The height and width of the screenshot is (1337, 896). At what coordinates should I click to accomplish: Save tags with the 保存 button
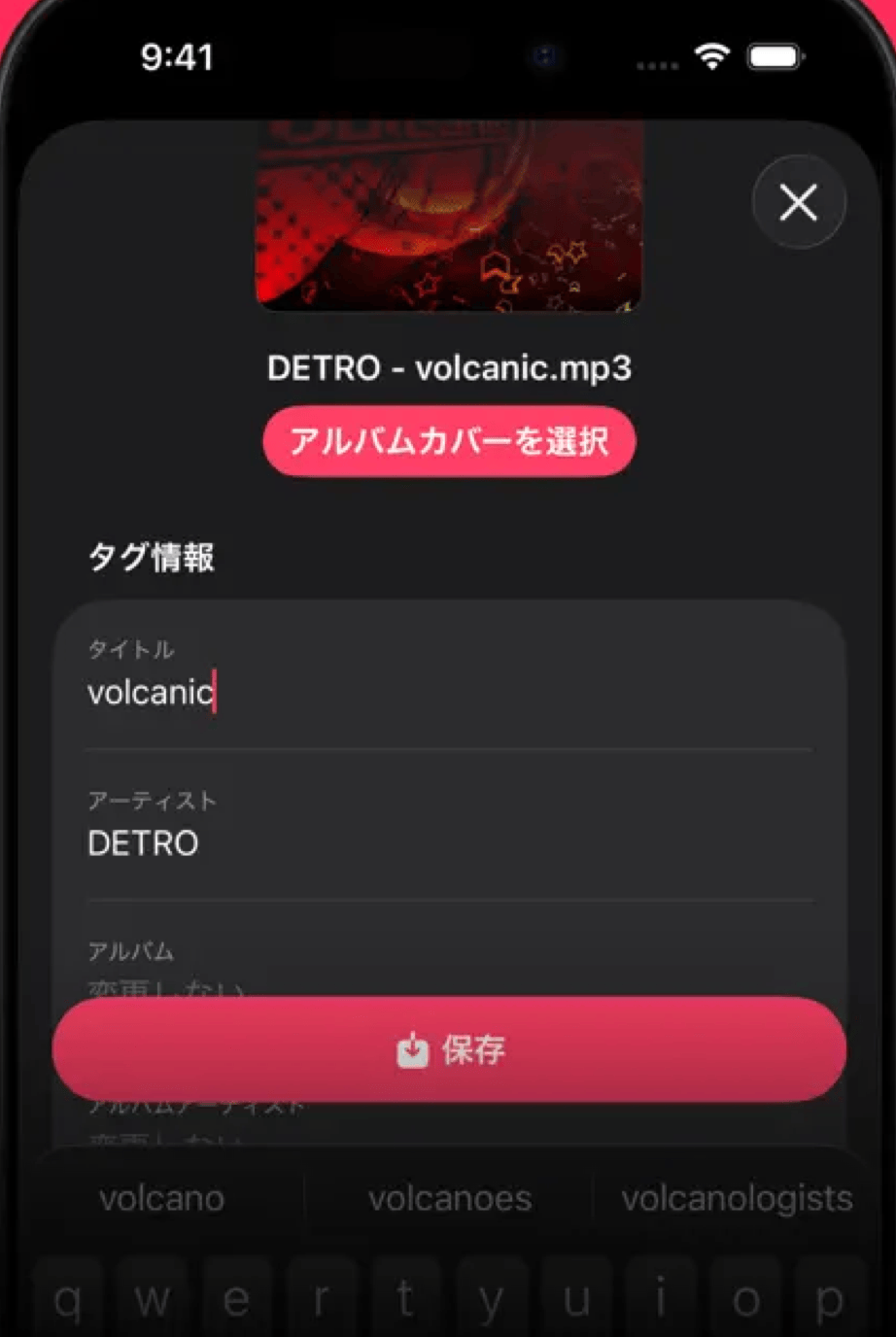(x=449, y=1049)
